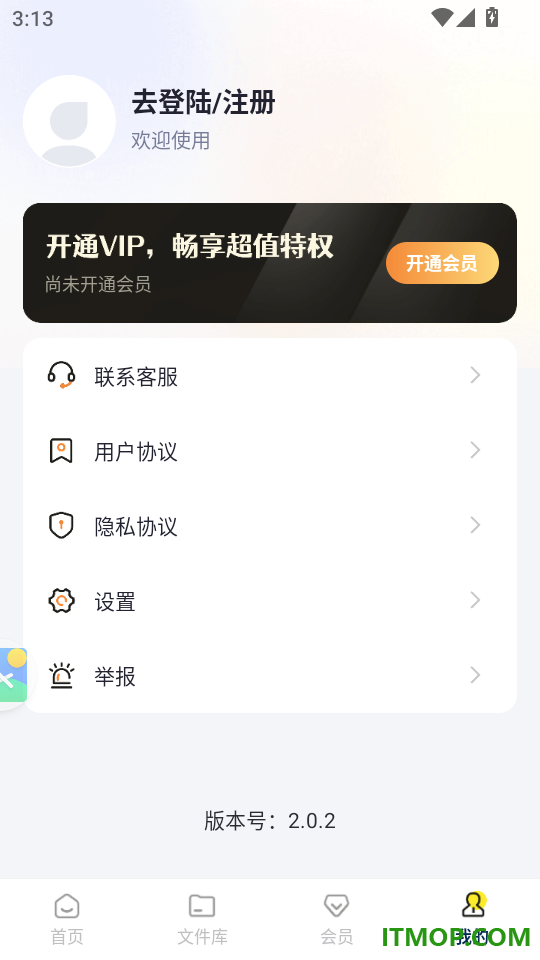Screen dimensions: 540x960
Task: Switch to the 首页 tab
Action: [67, 919]
